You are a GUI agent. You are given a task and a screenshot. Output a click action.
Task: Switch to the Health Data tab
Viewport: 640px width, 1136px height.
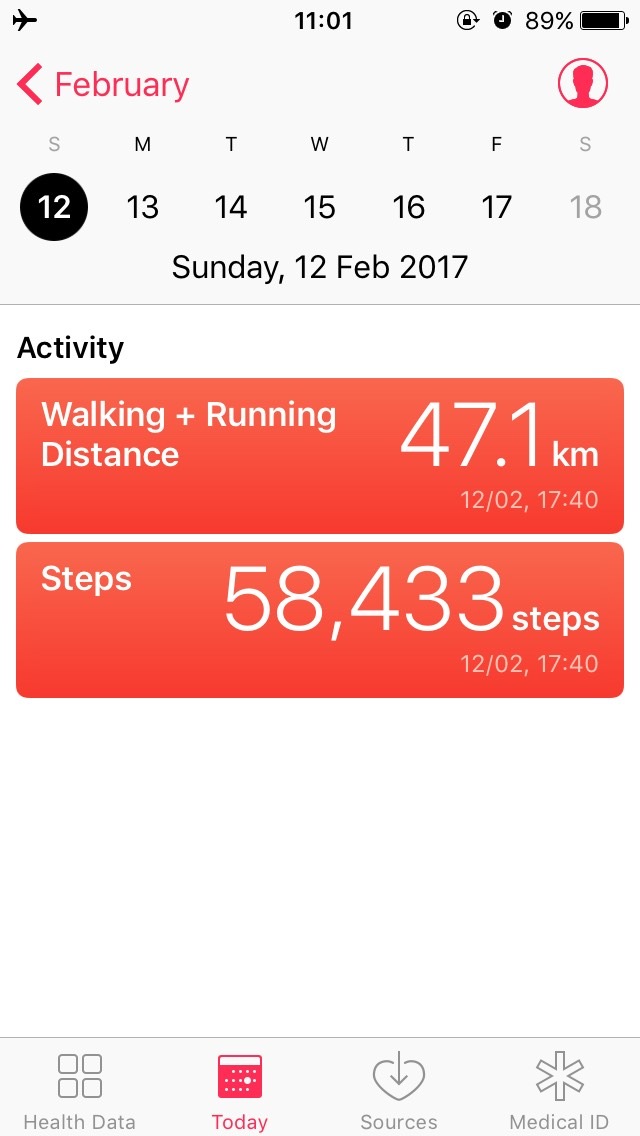coord(79,1090)
